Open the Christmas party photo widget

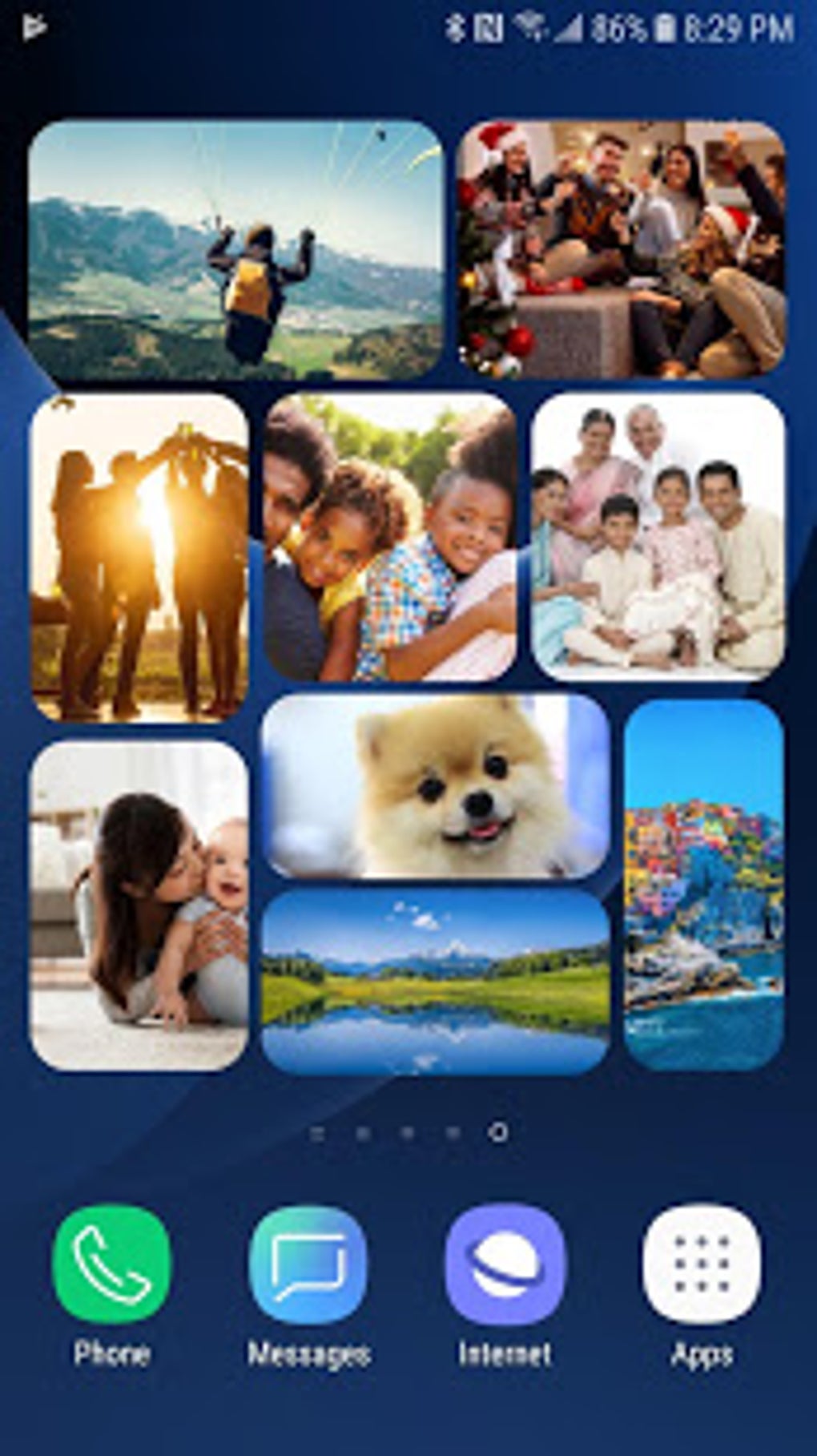622,248
